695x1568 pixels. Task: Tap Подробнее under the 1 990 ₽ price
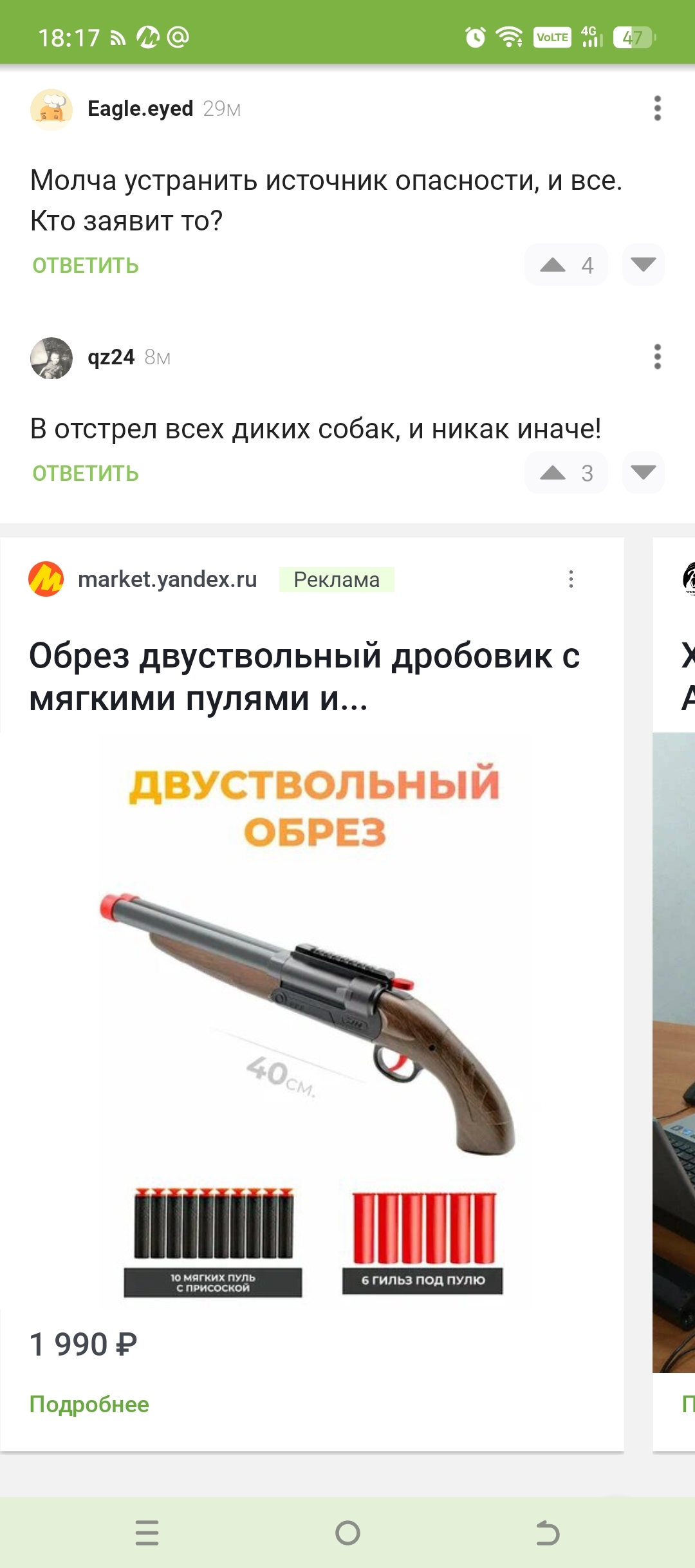tap(89, 1404)
